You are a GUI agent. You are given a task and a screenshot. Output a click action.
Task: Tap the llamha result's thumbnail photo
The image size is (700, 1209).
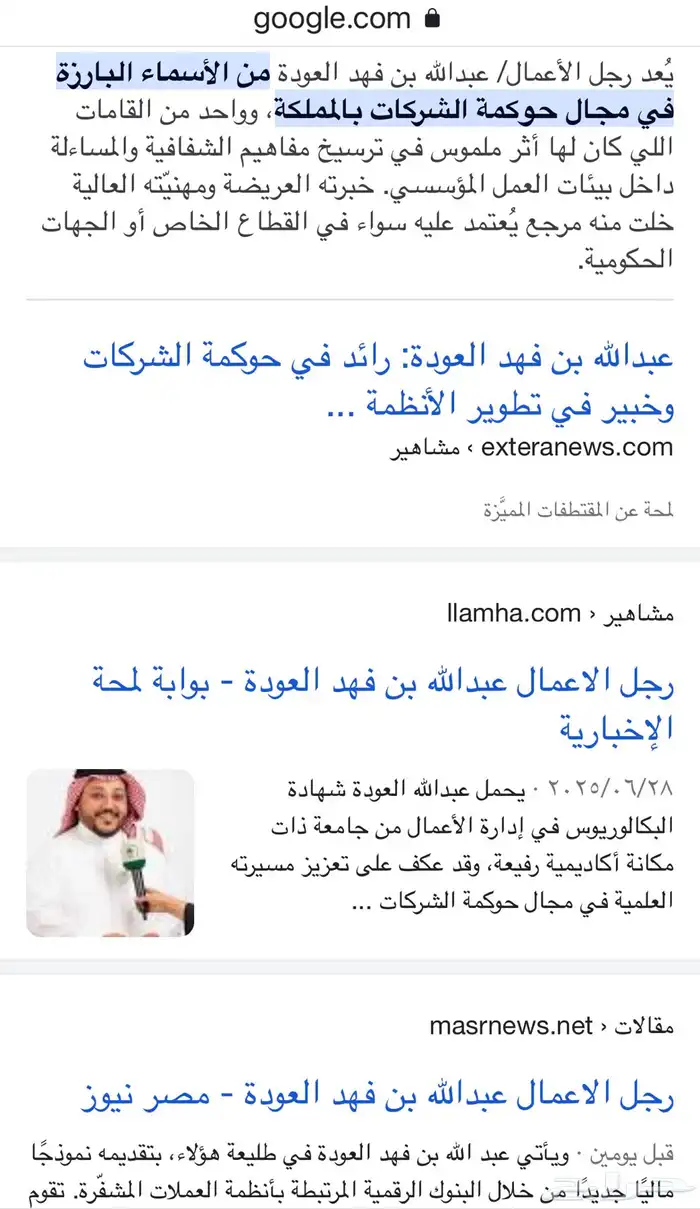coord(110,852)
